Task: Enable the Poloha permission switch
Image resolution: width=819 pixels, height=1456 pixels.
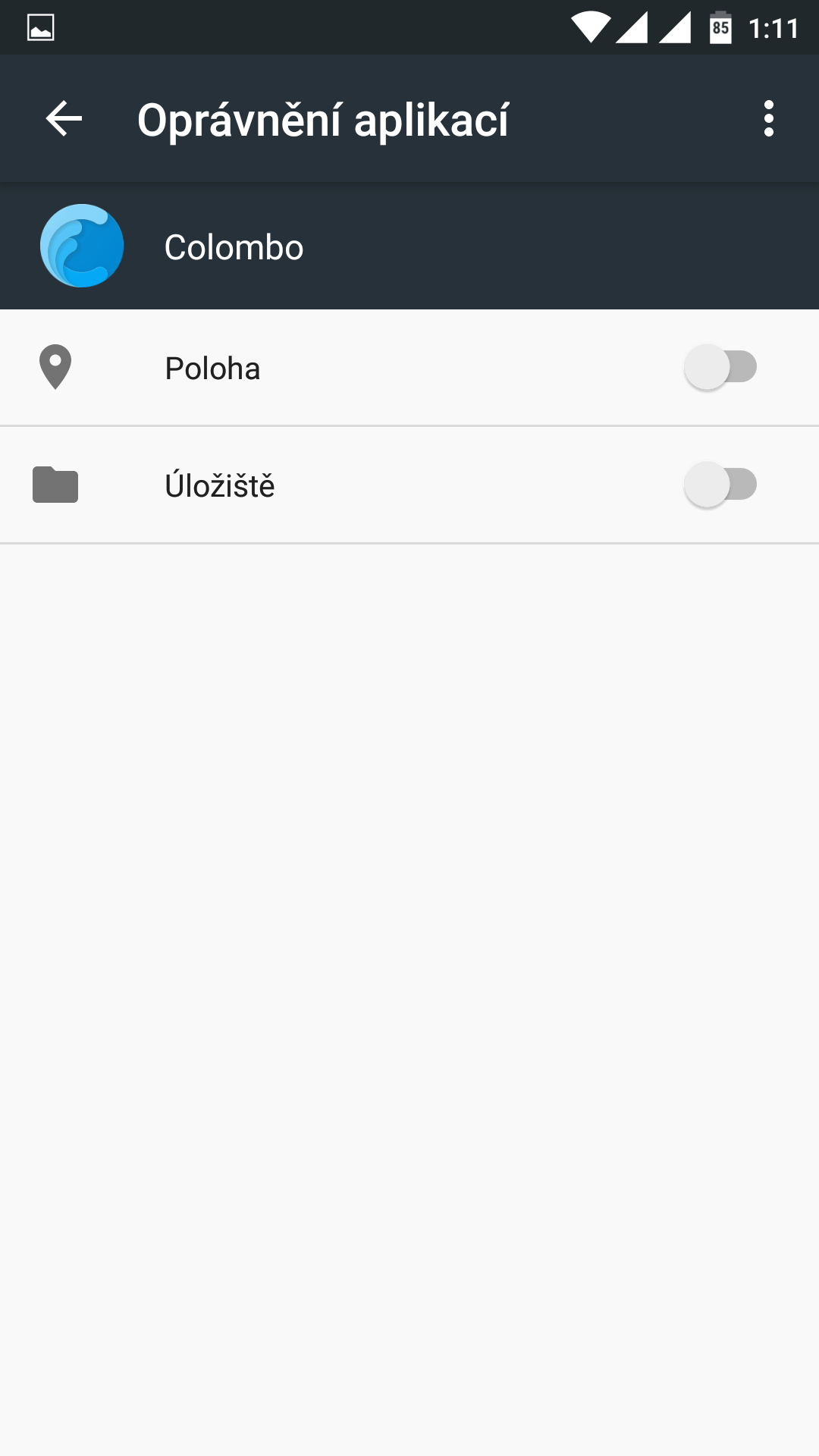Action: tap(720, 367)
